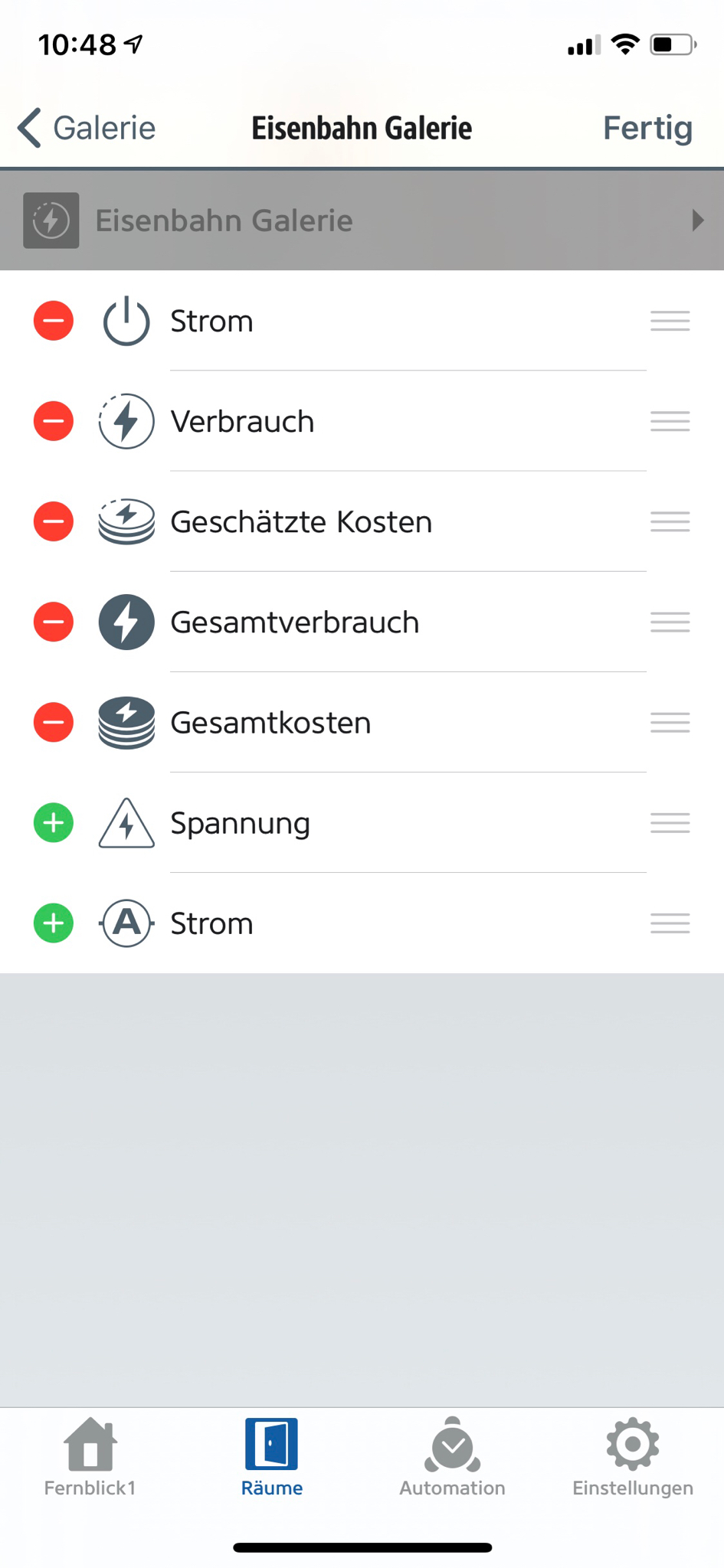Image resolution: width=724 pixels, height=1568 pixels.
Task: Remove Verbrauch from the list
Action: click(54, 421)
